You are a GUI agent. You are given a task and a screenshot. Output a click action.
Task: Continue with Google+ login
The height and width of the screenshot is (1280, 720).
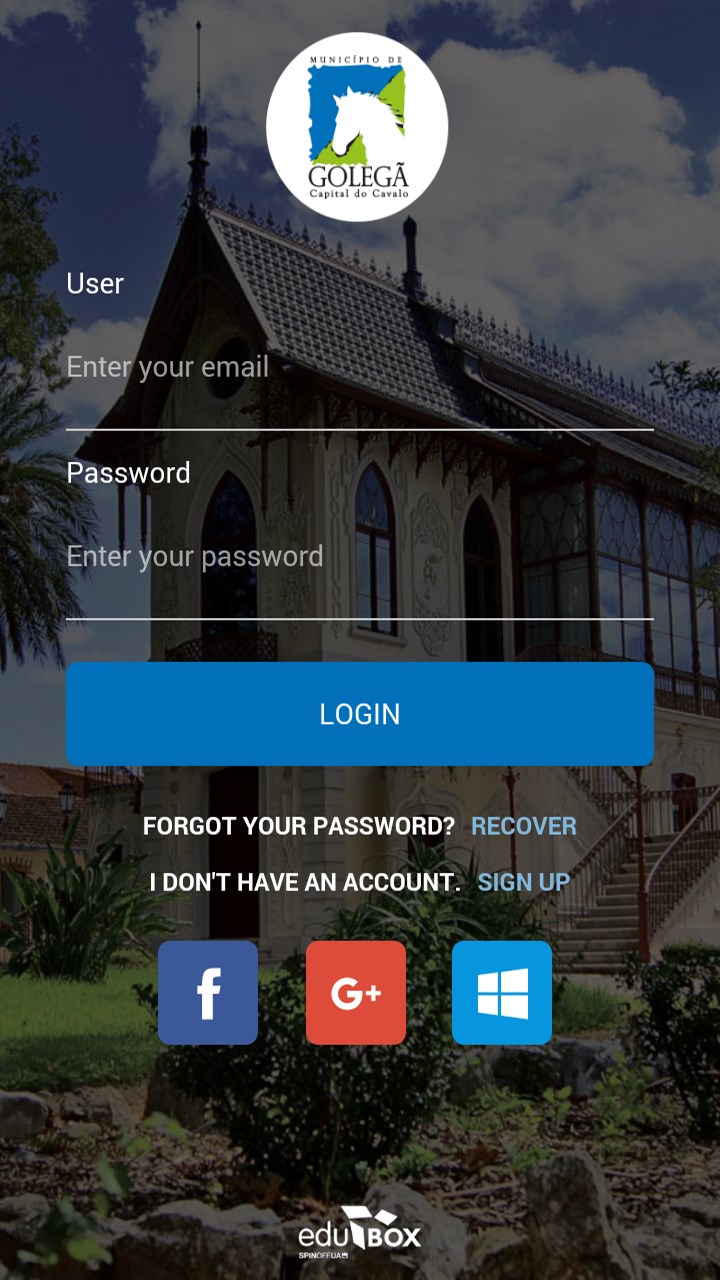coord(356,993)
